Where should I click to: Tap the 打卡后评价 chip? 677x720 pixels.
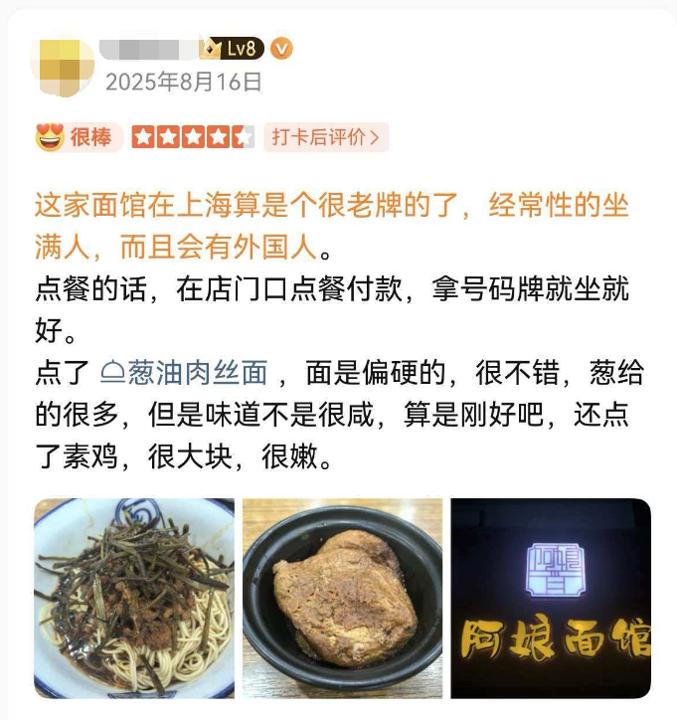pos(326,137)
